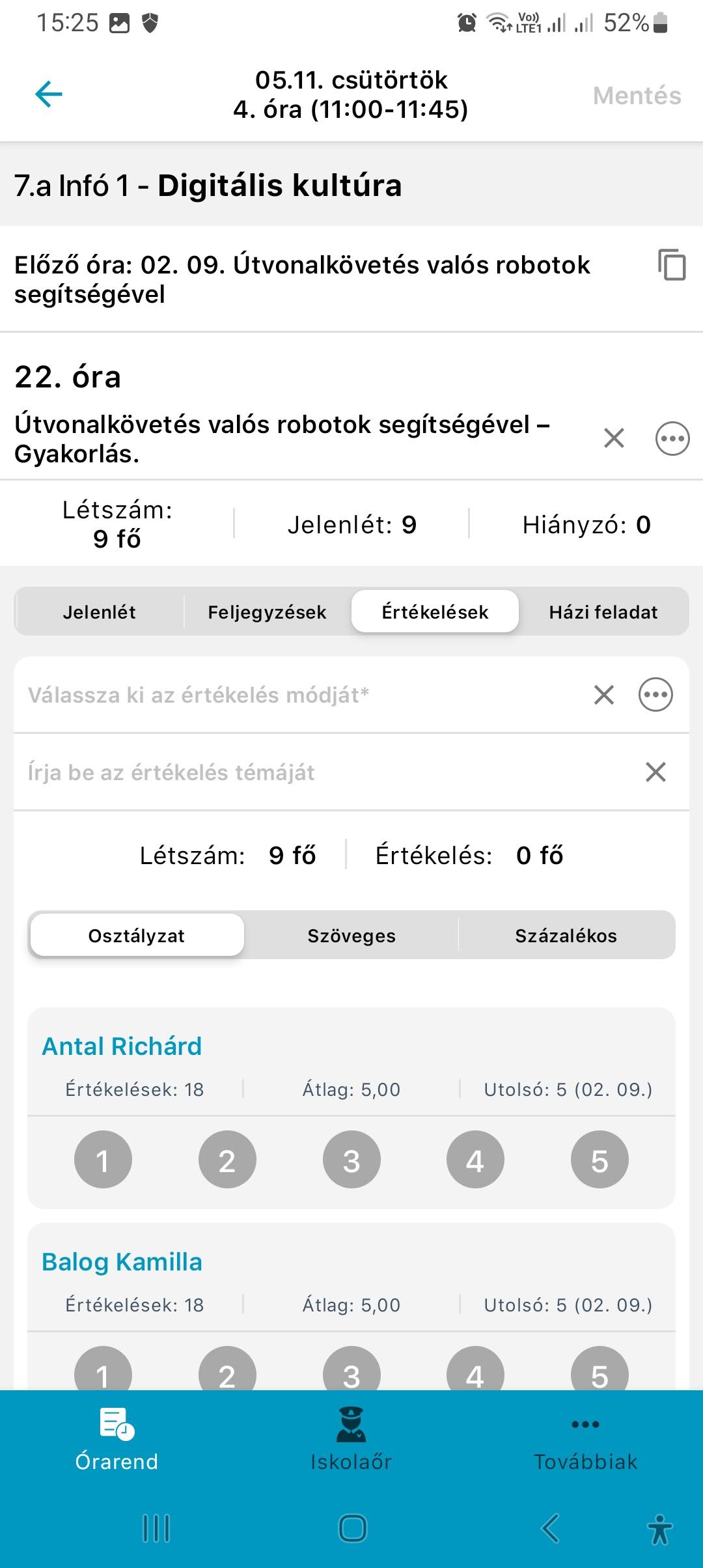703x1568 pixels.
Task: Enter the evaluation topic field
Action: [325, 772]
